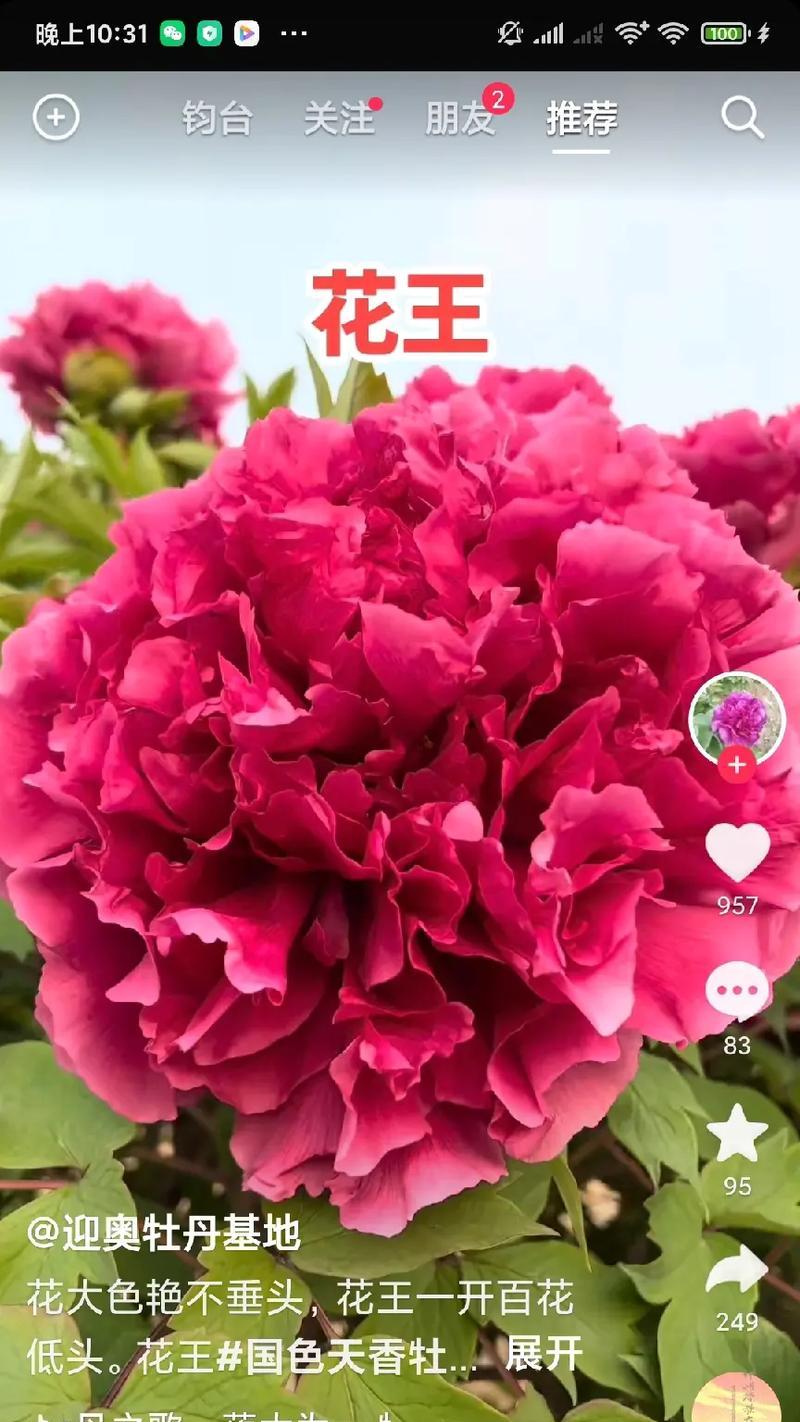Viewport: 800px width, 1422px height.
Task: Tap the plus icon in top bar
Action: tap(56, 118)
